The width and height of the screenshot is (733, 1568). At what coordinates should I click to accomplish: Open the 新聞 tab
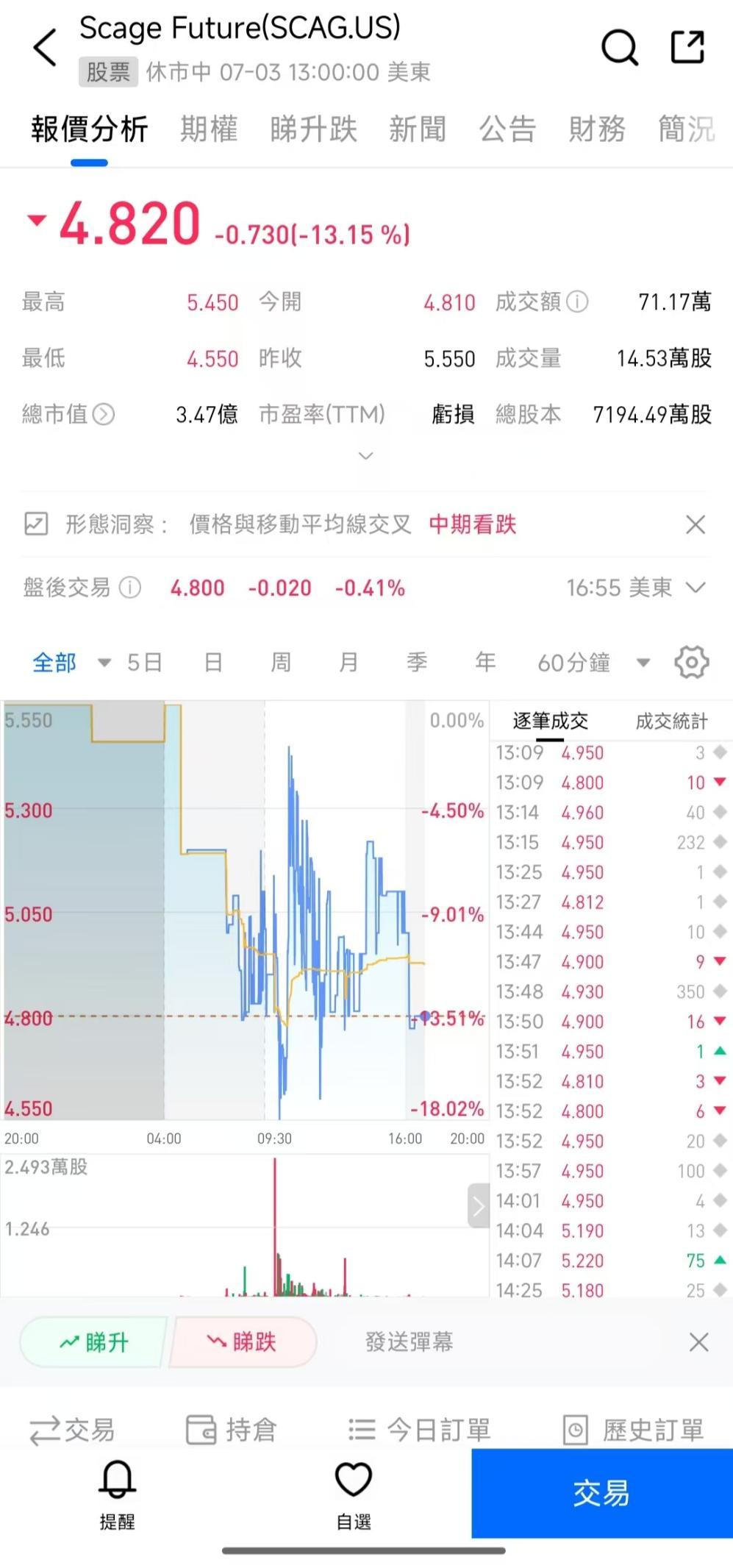tap(417, 129)
